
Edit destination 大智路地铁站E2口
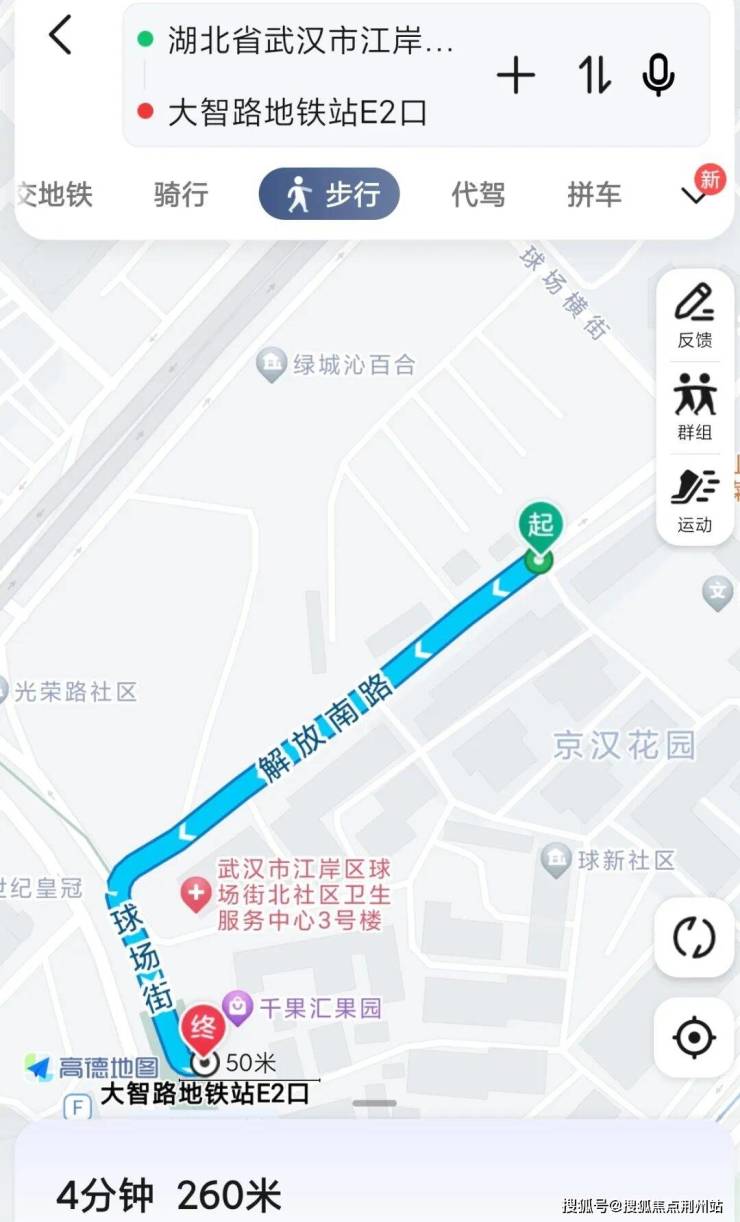point(297,112)
